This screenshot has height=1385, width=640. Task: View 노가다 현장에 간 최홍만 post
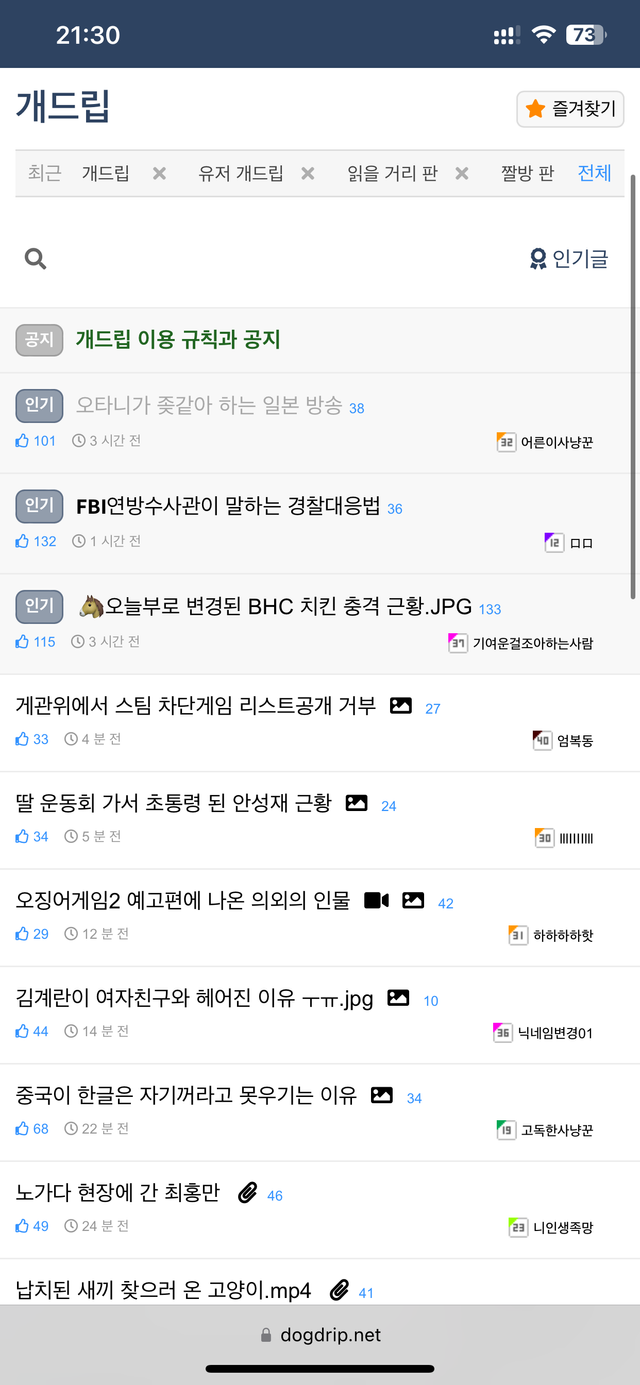[x=118, y=1192]
